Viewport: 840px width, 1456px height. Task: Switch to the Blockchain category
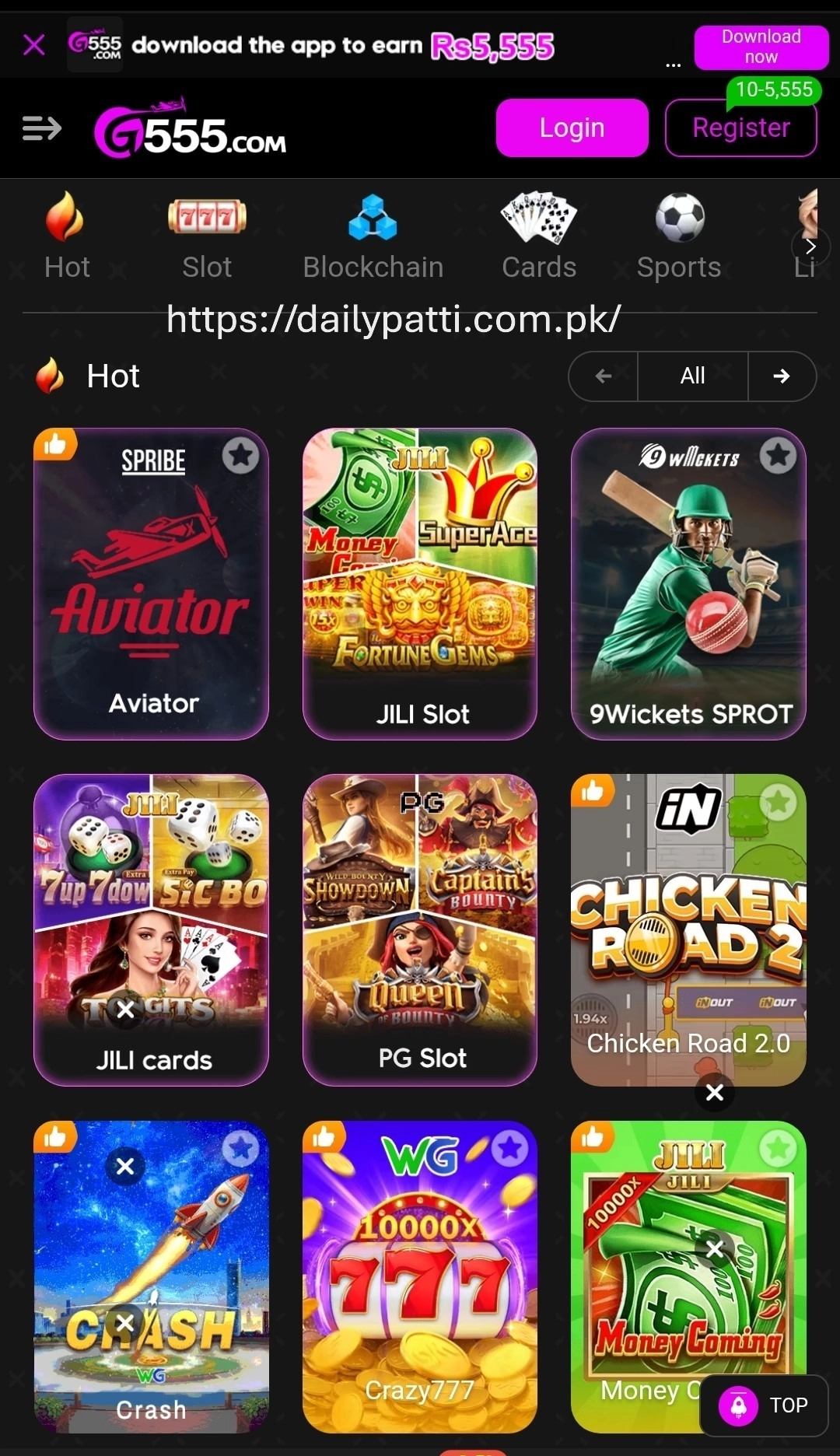point(373,236)
